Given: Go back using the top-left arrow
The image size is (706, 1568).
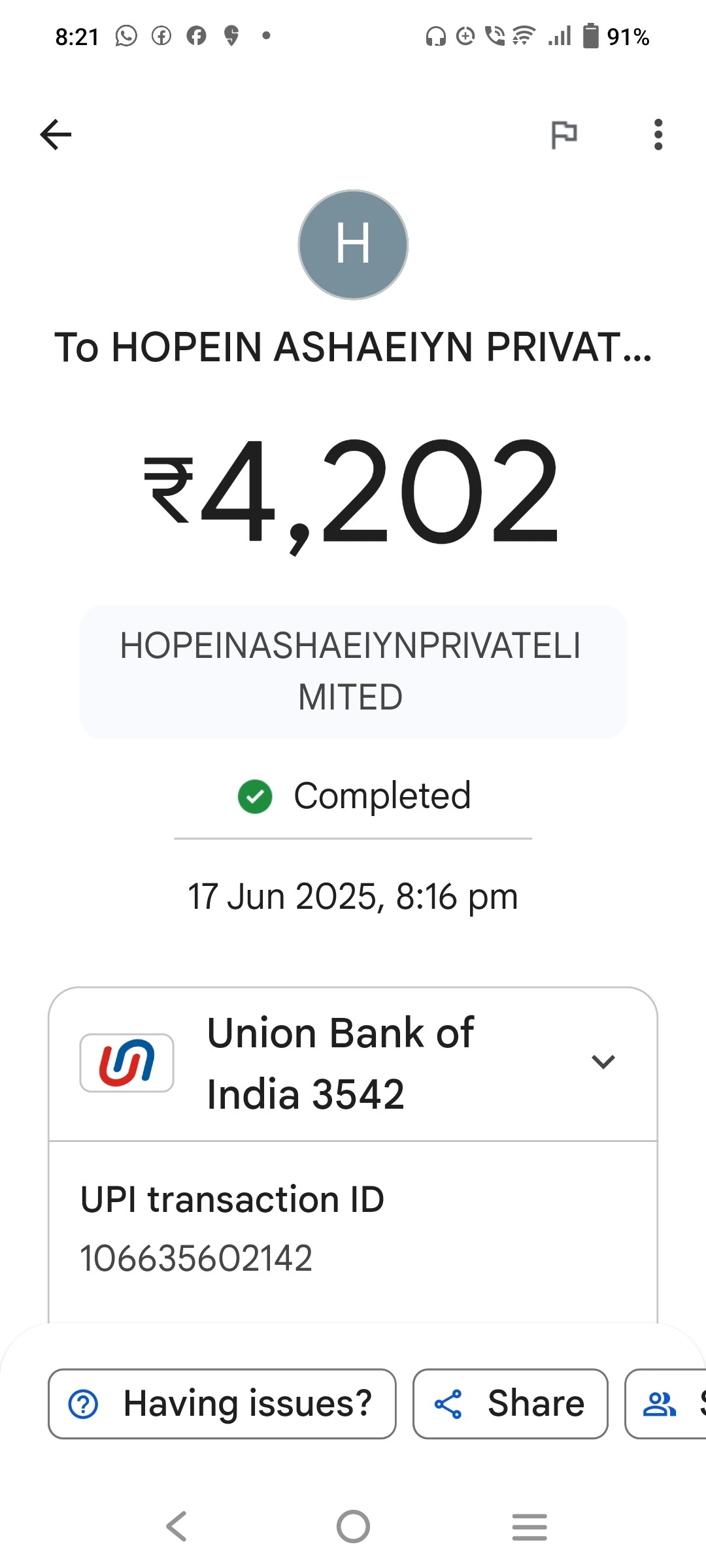Looking at the screenshot, I should point(56,135).
